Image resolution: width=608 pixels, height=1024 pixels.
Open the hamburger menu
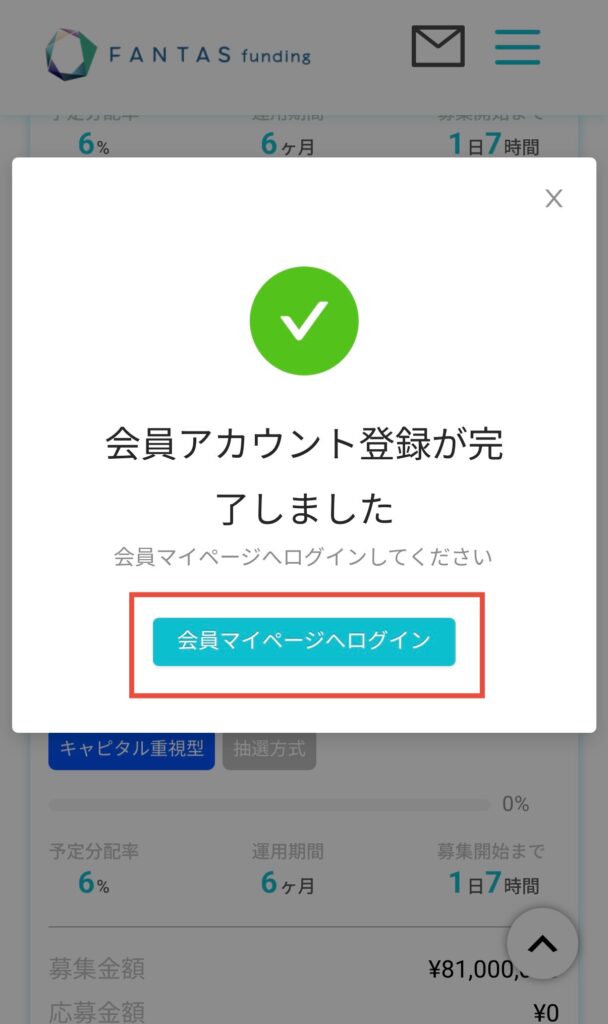[x=517, y=47]
